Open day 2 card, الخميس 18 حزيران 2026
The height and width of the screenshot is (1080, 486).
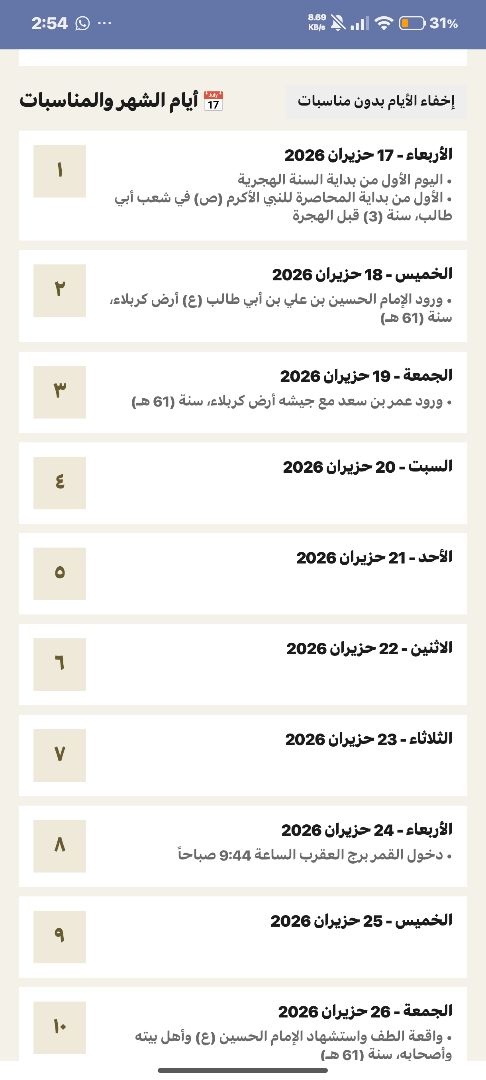242,295
